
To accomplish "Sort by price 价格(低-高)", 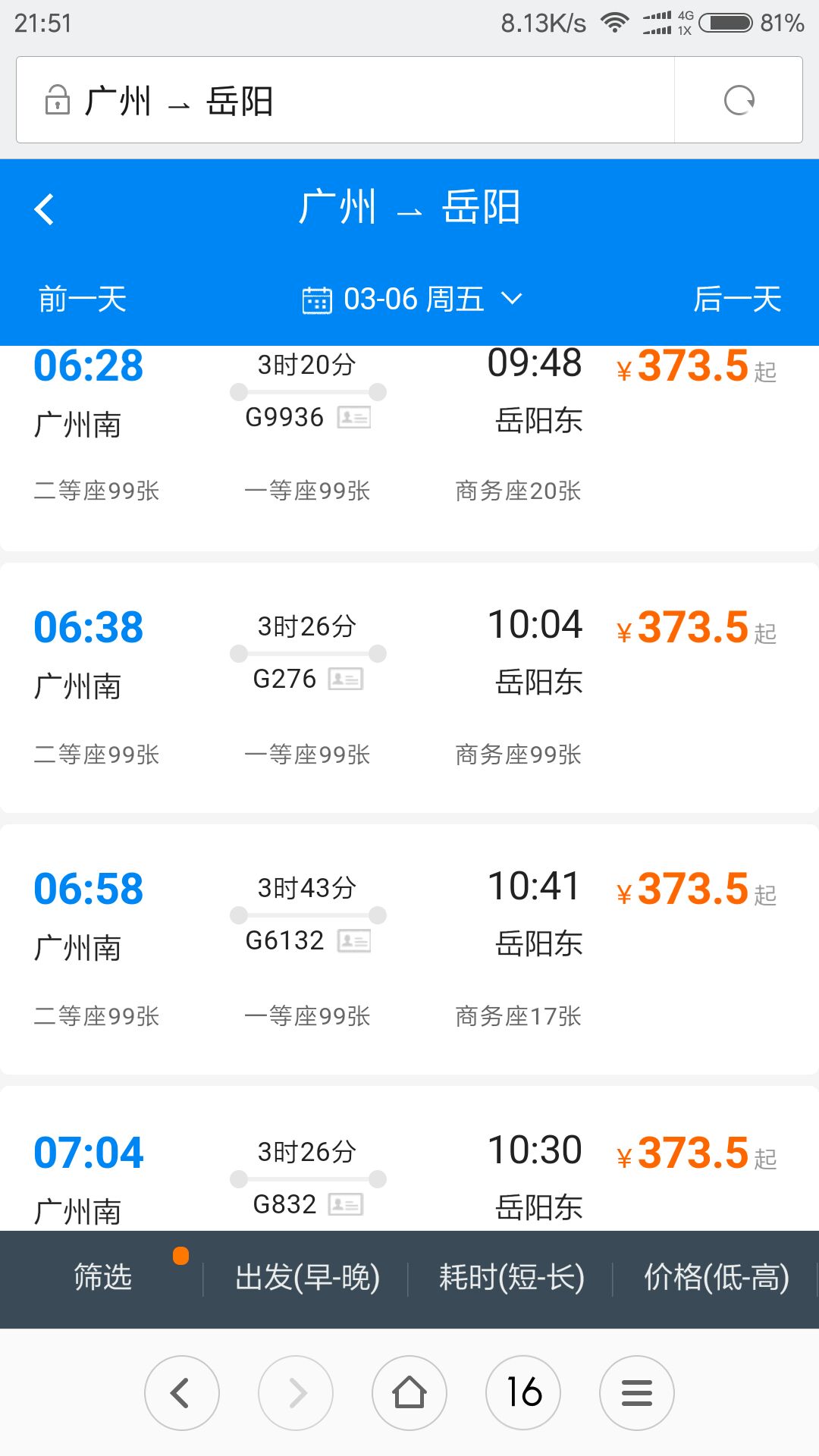I will pyautogui.click(x=716, y=1278).
